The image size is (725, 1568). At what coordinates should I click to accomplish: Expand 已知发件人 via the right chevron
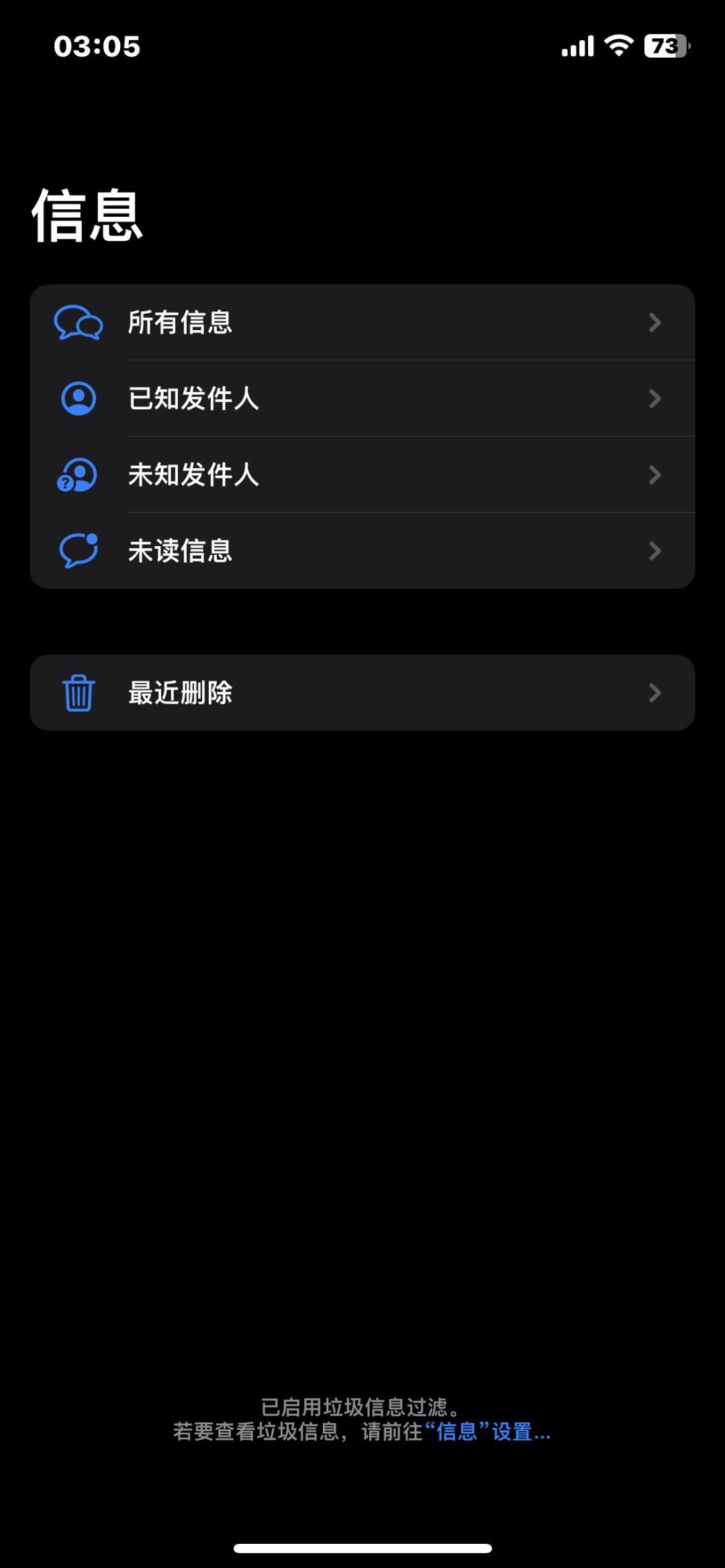point(656,399)
